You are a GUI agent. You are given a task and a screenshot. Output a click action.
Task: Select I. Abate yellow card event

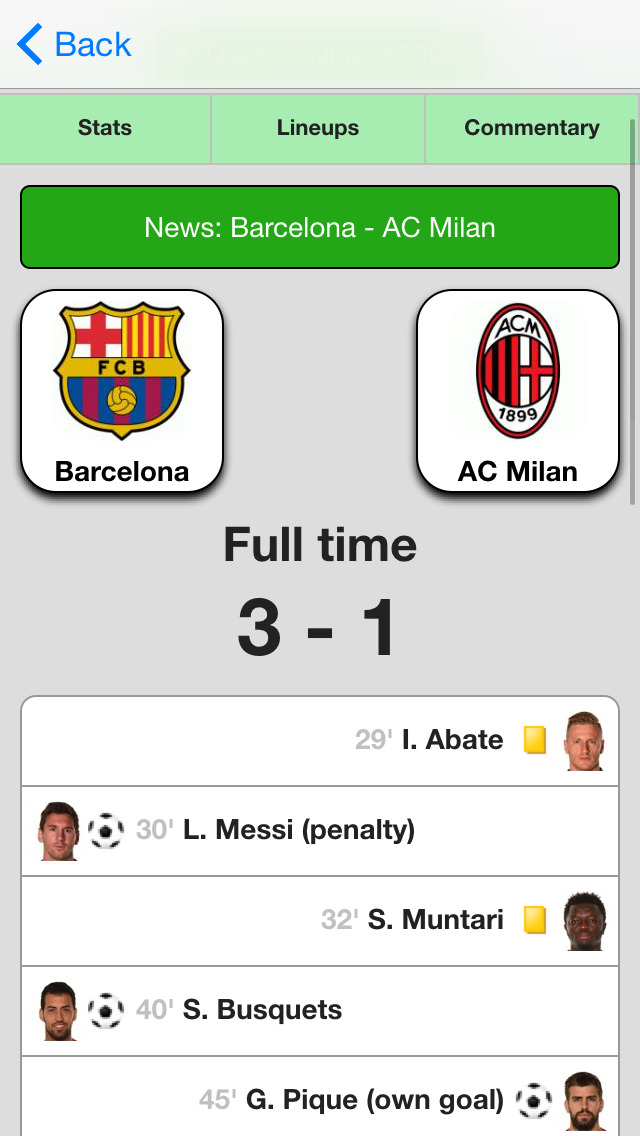(320, 740)
